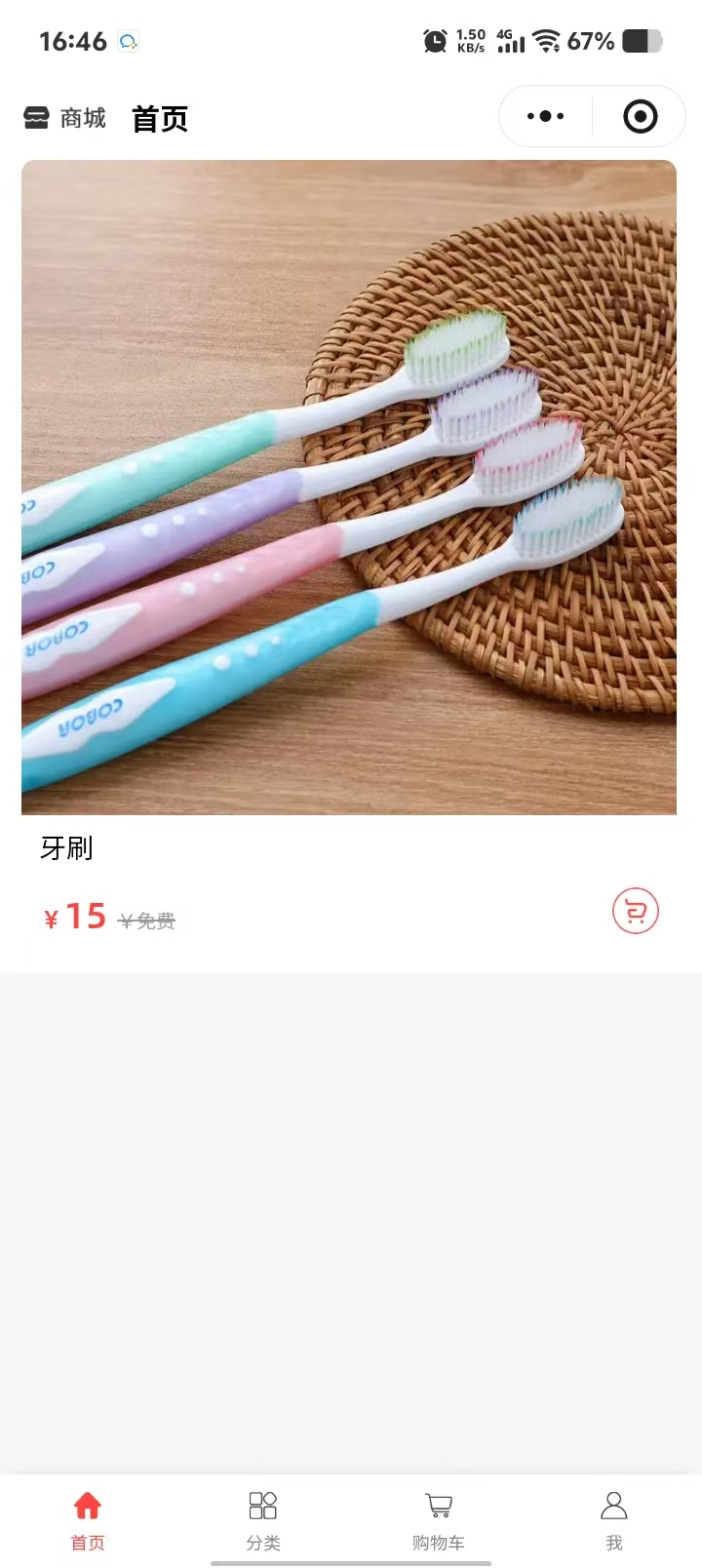Switch to the 分类 tab
Viewport: 702px width, 1568px height.
[263, 1519]
